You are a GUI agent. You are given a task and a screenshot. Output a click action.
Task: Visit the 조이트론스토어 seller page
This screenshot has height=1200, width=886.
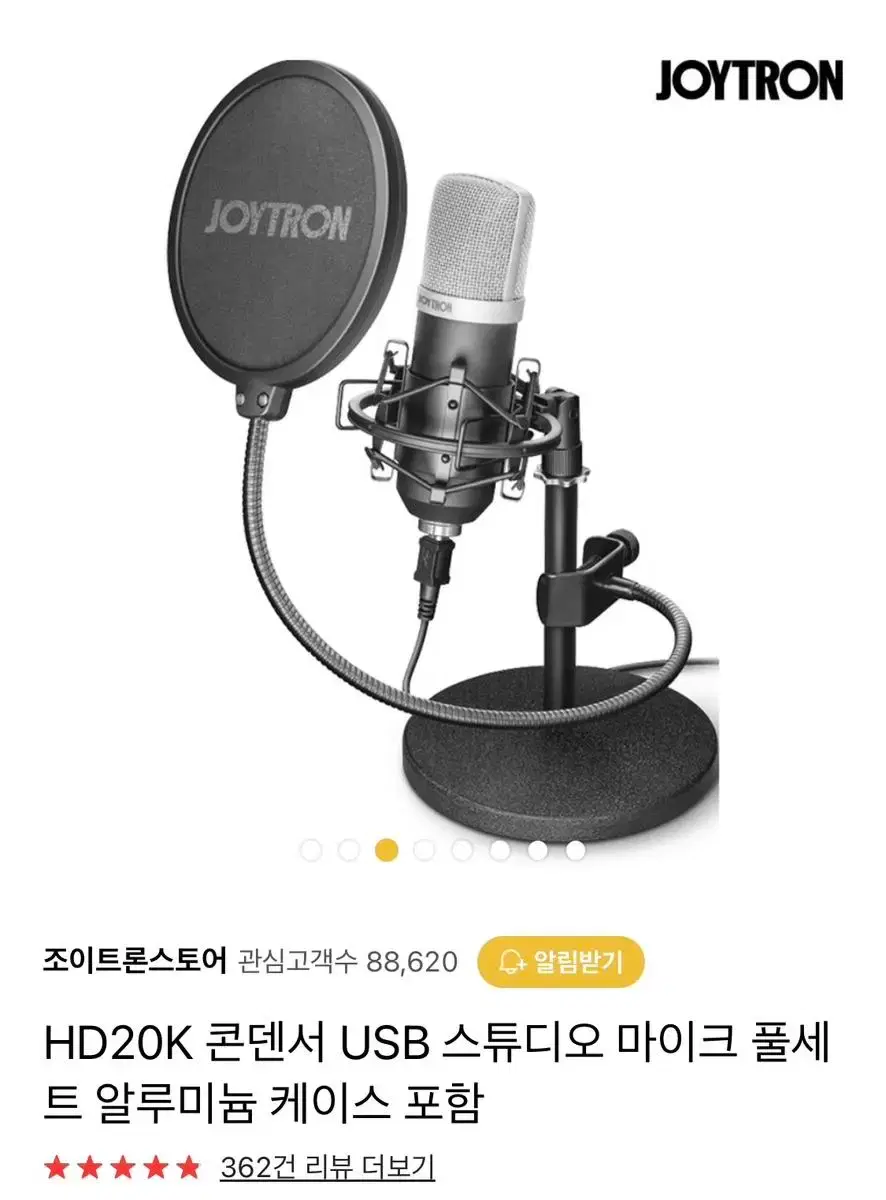(x=138, y=962)
